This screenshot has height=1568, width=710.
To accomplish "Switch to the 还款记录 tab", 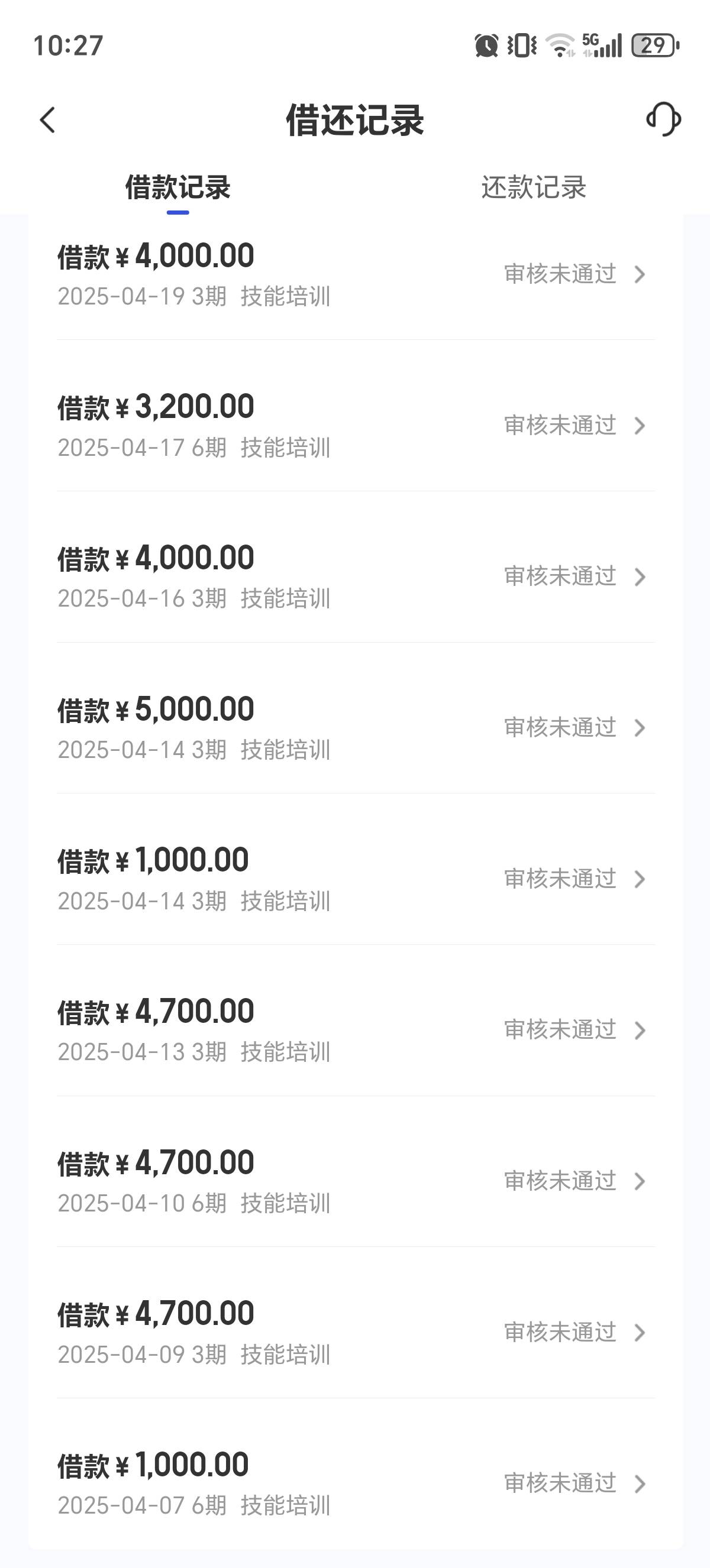I will 534,187.
